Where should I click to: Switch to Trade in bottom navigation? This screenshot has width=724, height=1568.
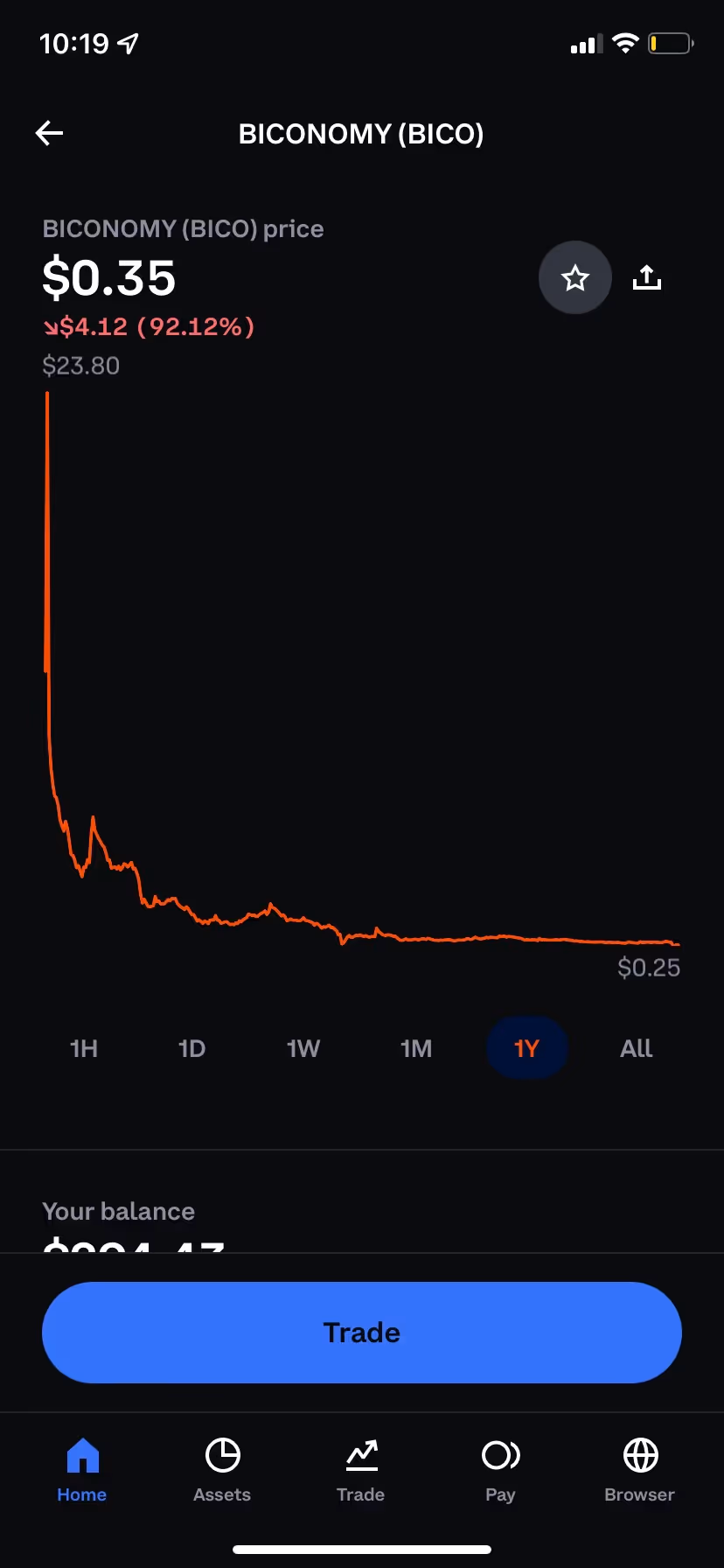[361, 1470]
